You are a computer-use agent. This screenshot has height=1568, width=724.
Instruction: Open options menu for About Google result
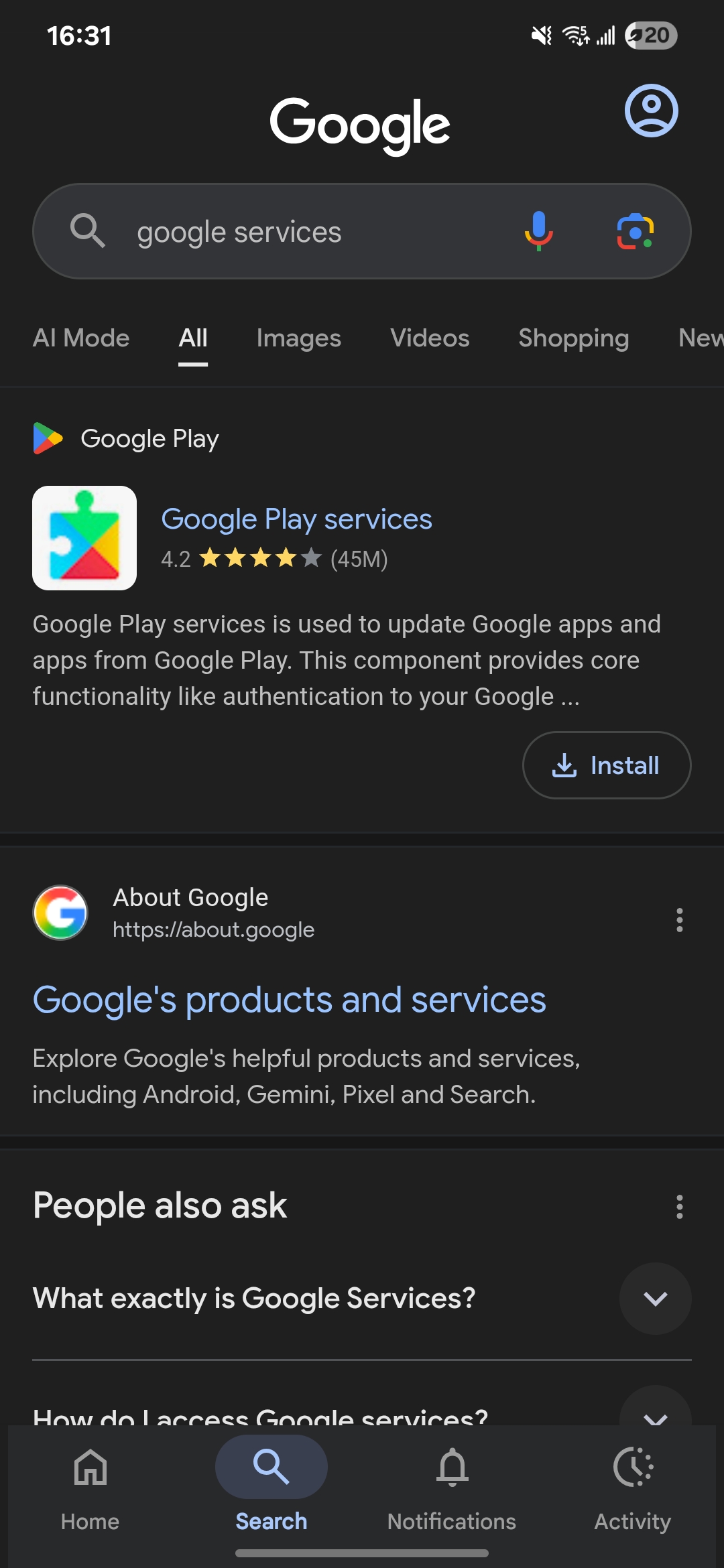[679, 920]
